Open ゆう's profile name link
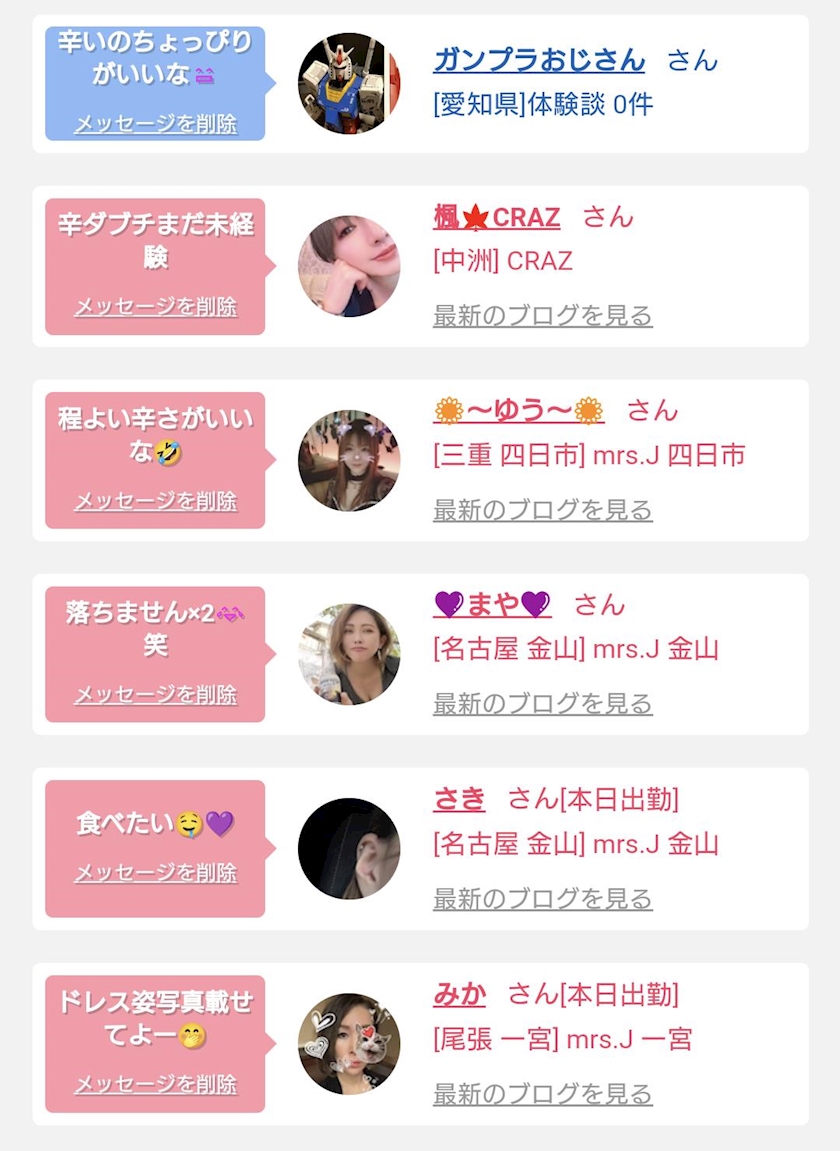The width and height of the screenshot is (840, 1151). coord(519,411)
